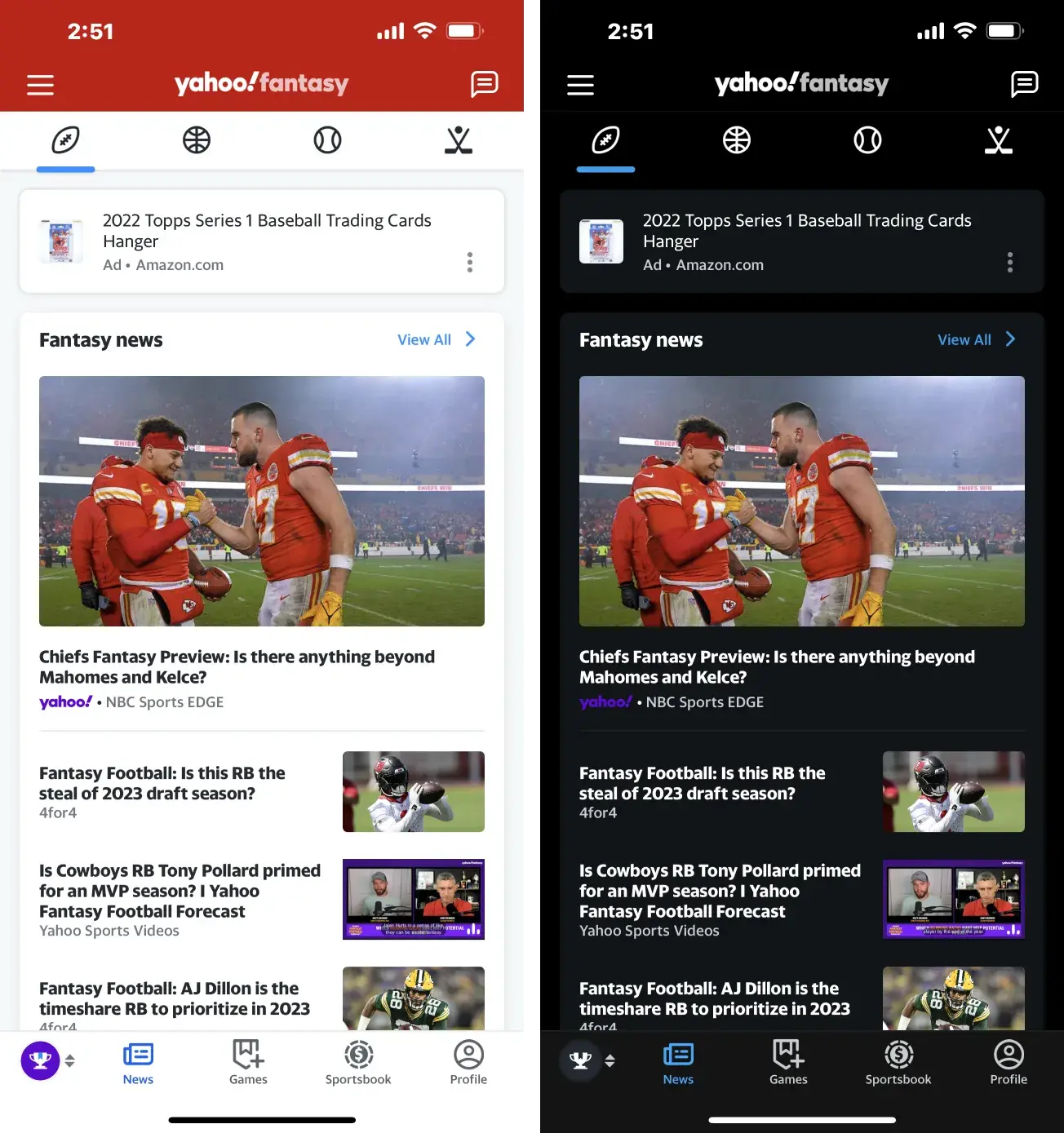This screenshot has height=1133, width=1064.
Task: Open the Tony Pollard MVP article on the dark screen
Action: [720, 891]
